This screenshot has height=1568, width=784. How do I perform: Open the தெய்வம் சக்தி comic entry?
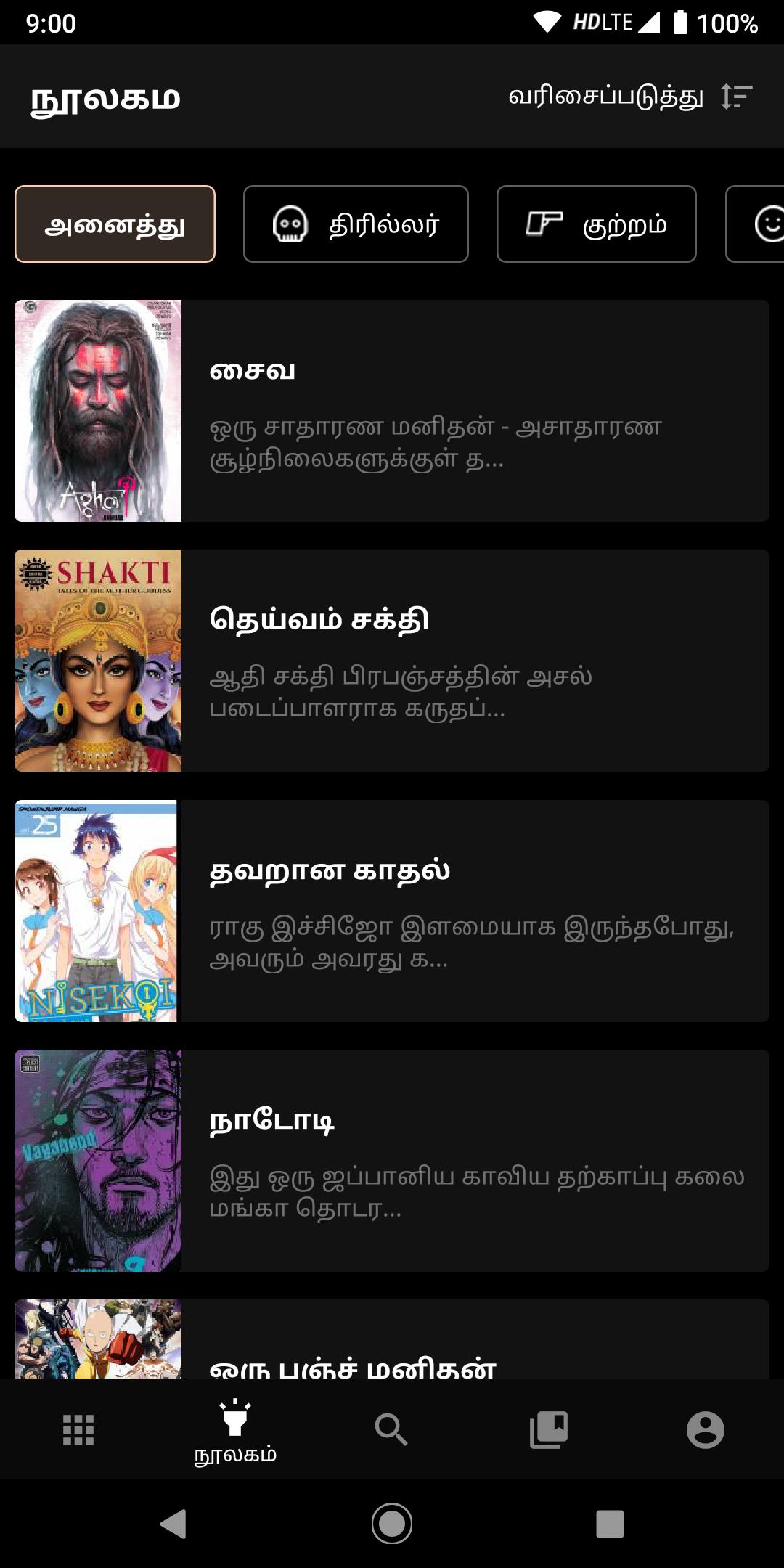392,661
